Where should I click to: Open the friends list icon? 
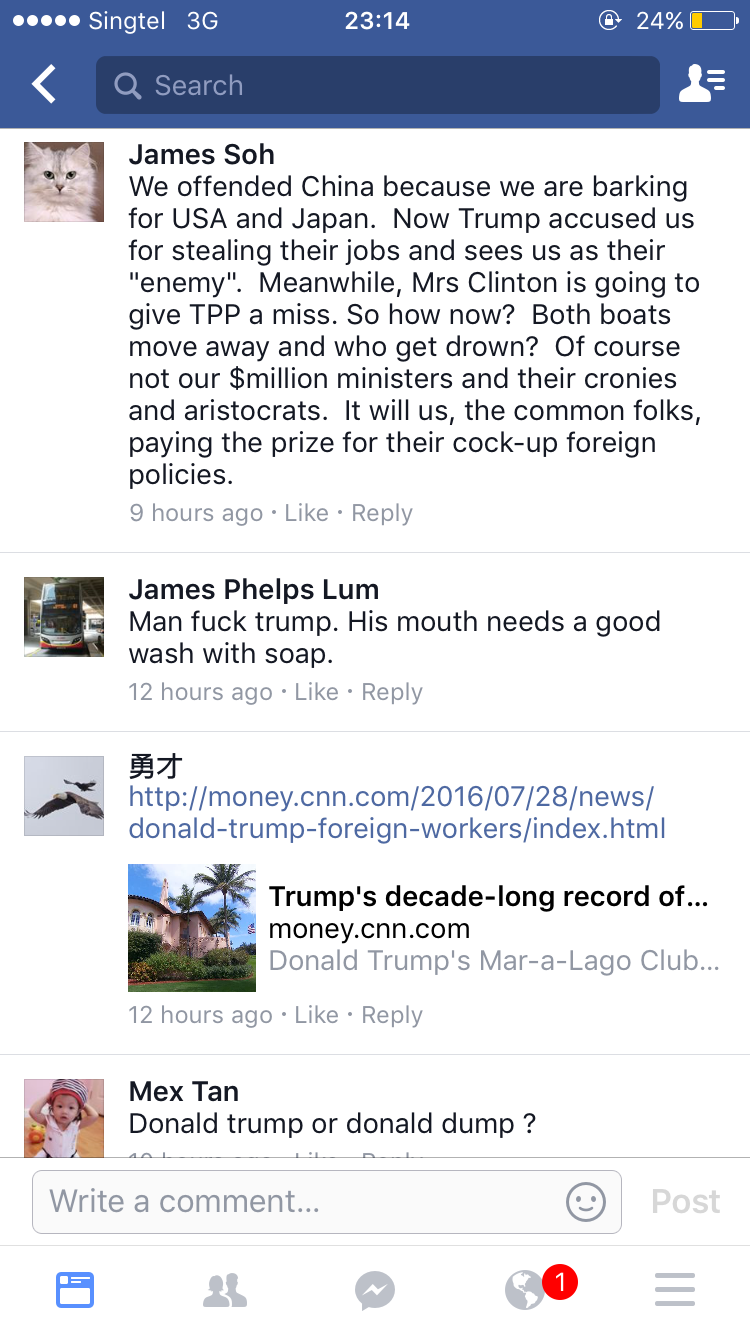click(702, 85)
